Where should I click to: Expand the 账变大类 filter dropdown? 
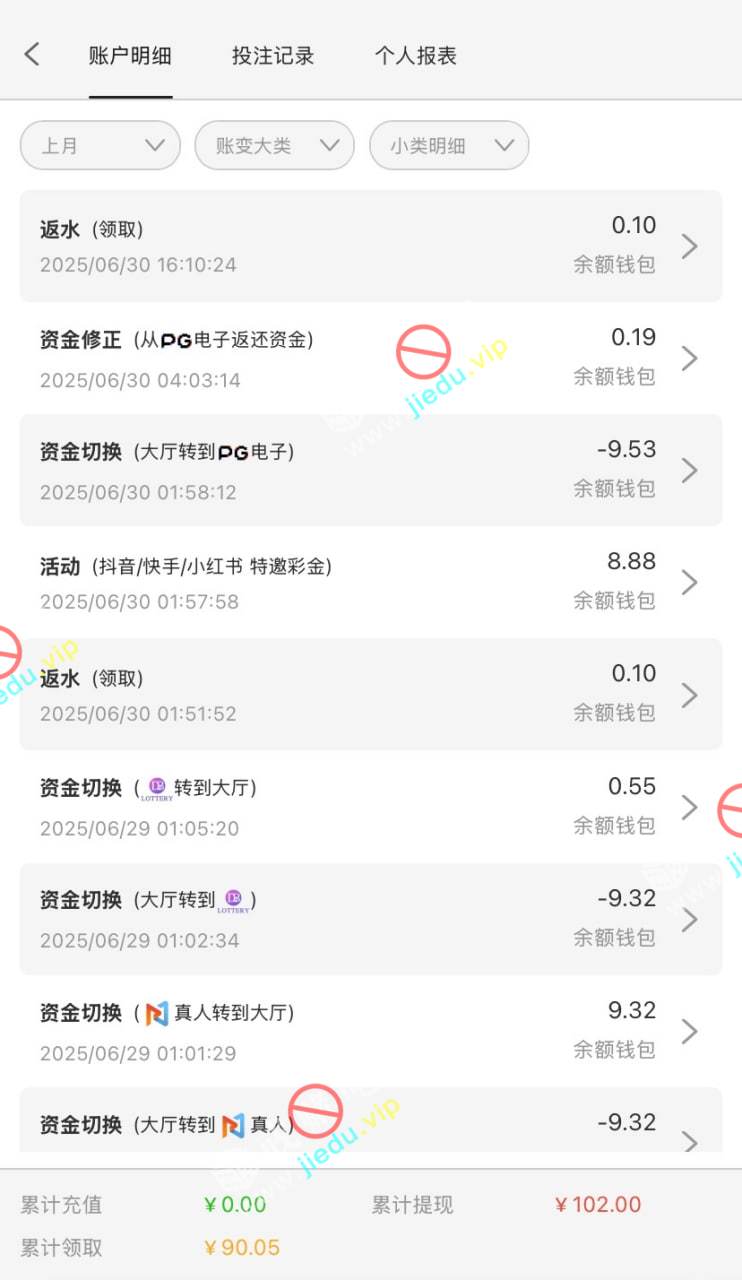(274, 146)
